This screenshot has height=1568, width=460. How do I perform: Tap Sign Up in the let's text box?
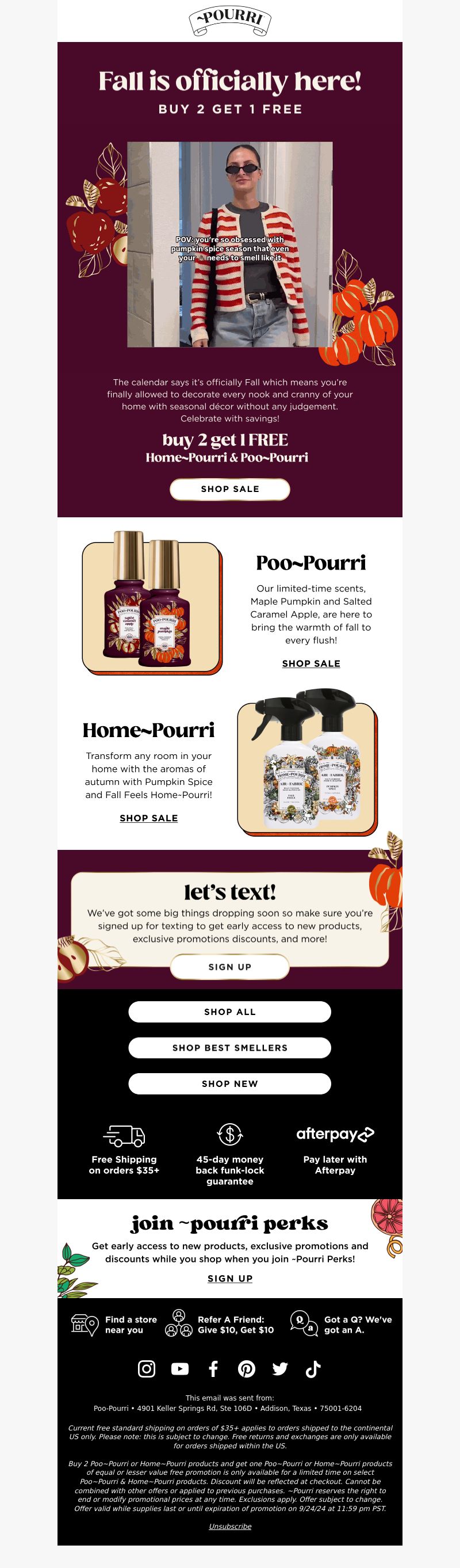pos(229,967)
